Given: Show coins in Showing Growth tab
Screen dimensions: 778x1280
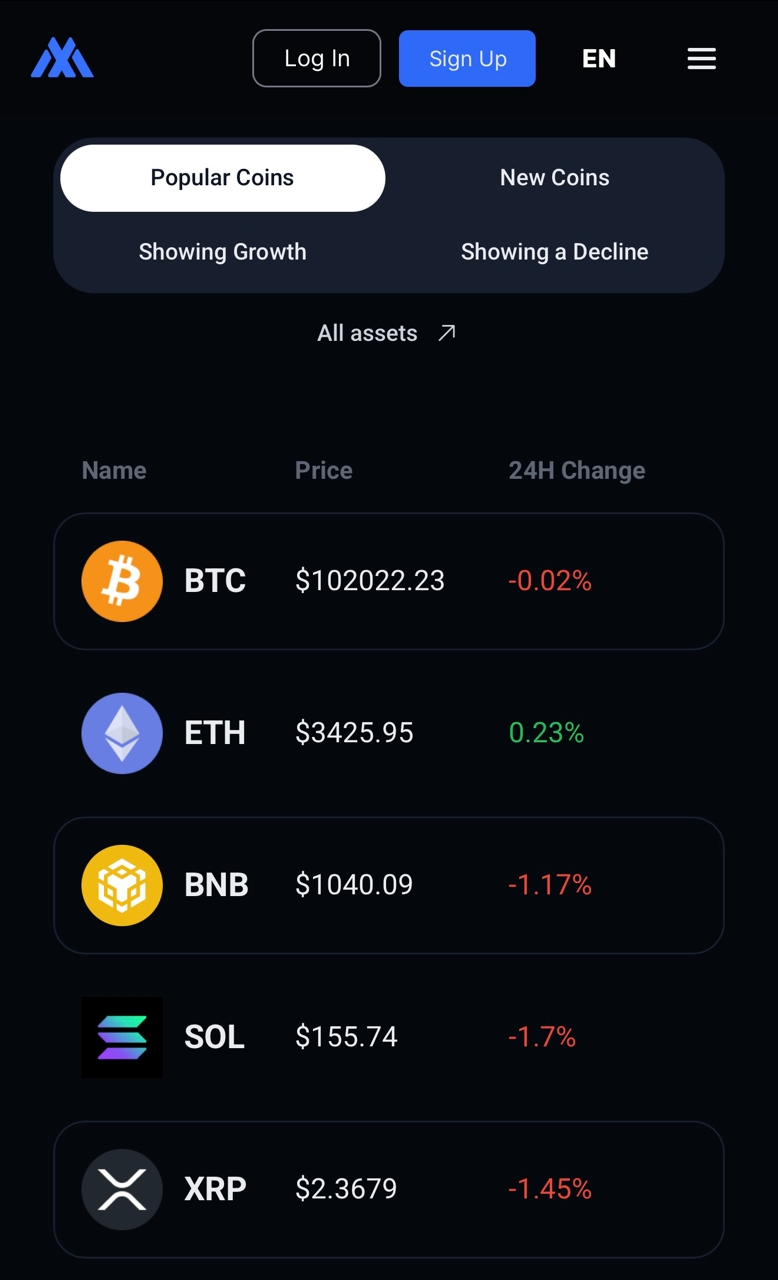Looking at the screenshot, I should pos(222,252).
